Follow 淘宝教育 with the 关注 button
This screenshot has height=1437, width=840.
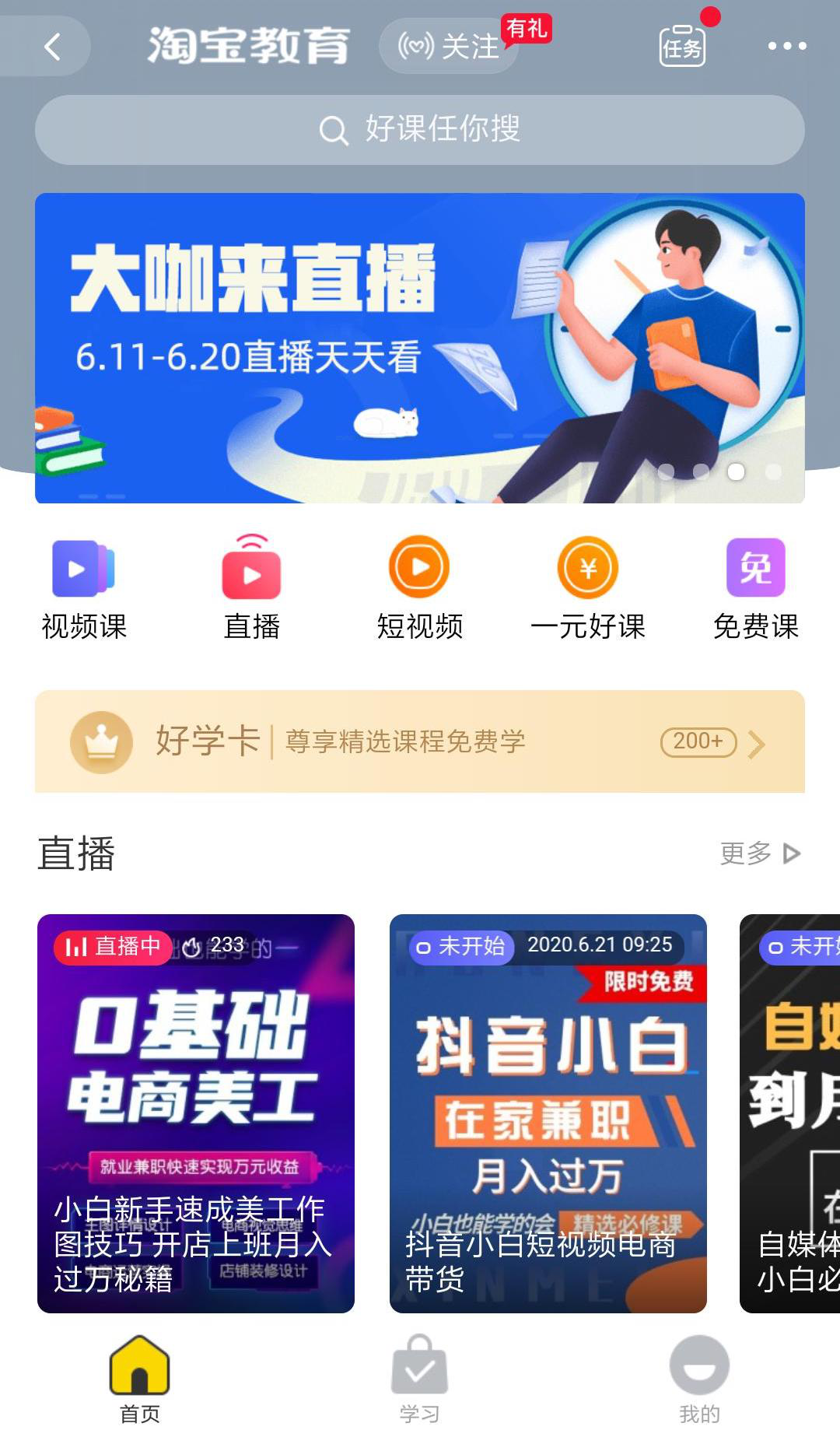click(450, 47)
